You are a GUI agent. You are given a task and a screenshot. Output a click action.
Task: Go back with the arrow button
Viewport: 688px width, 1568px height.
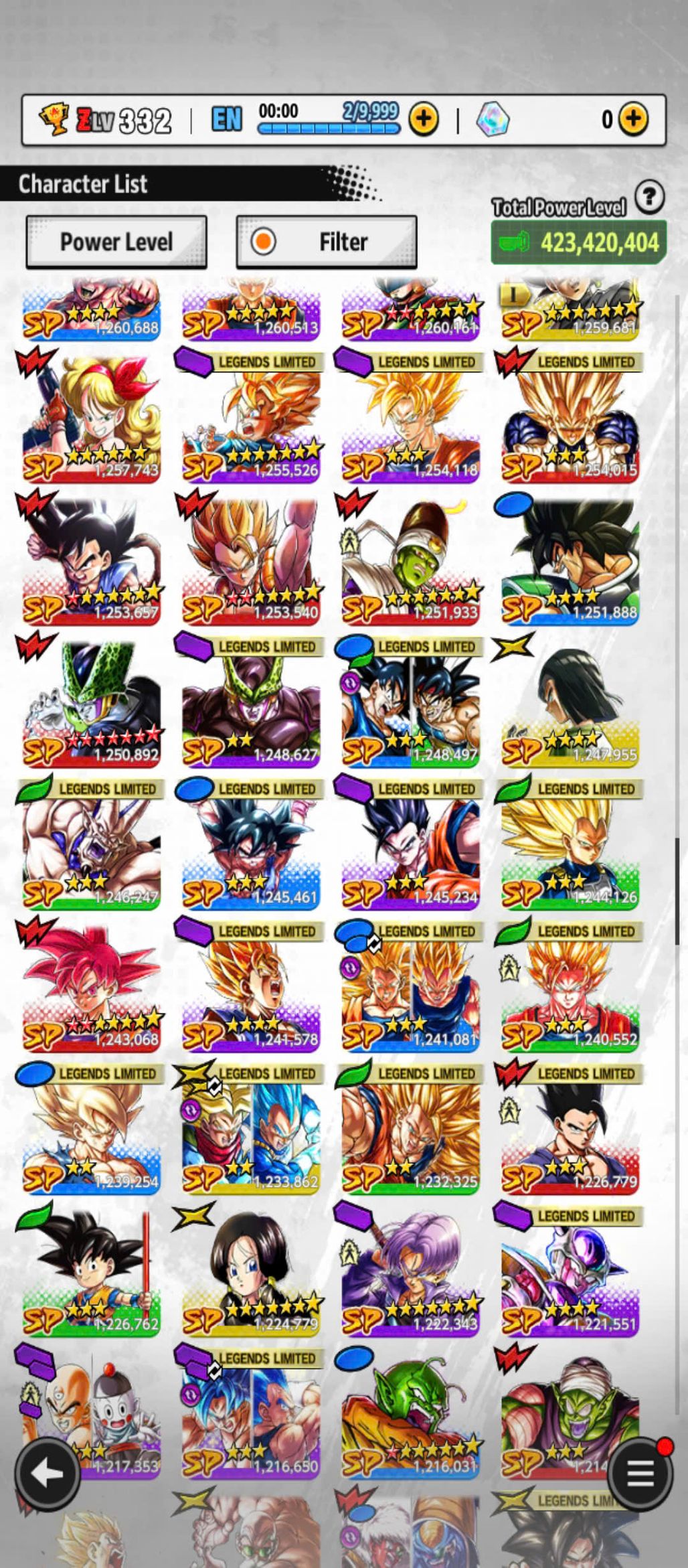click(48, 1474)
